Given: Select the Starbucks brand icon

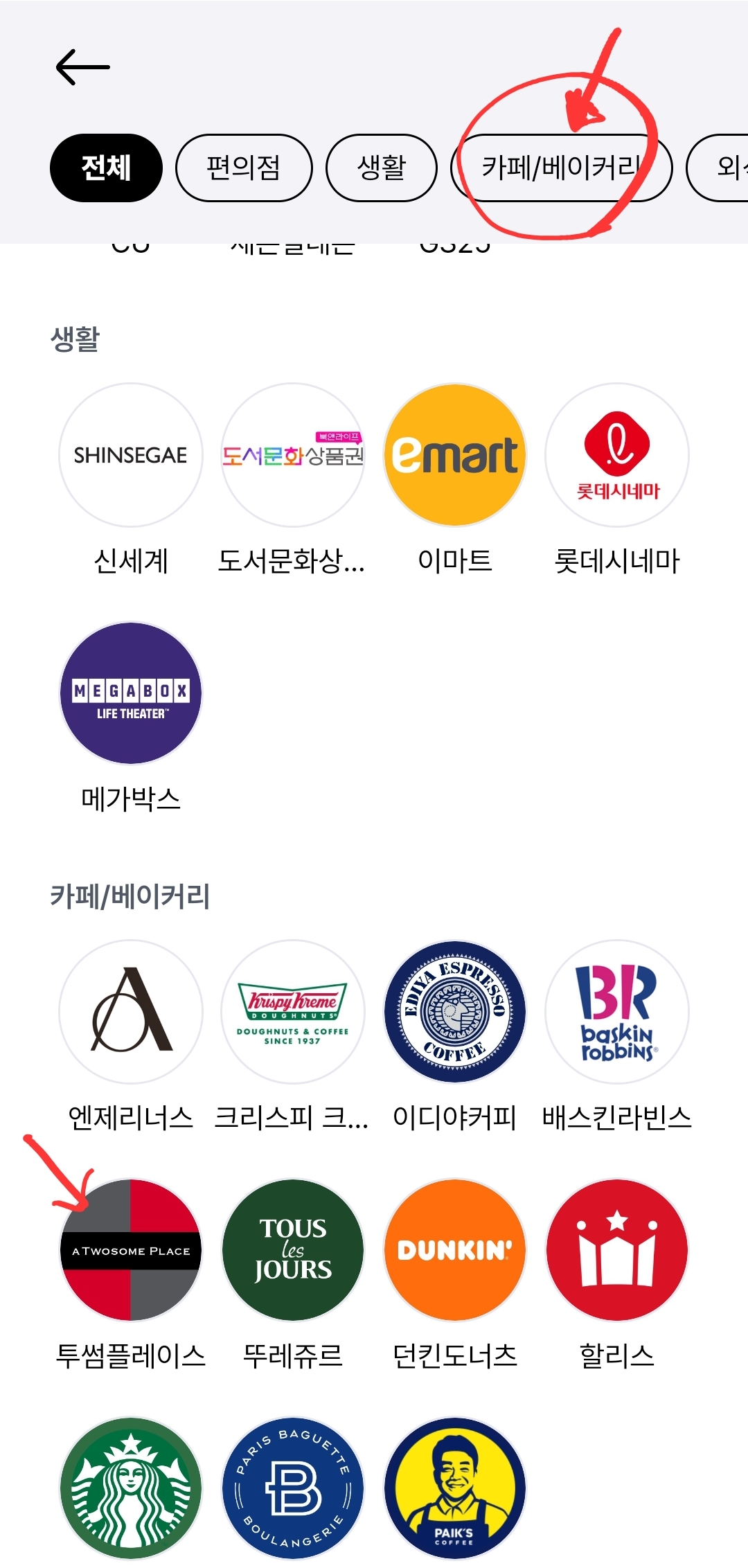Looking at the screenshot, I should [x=130, y=1486].
